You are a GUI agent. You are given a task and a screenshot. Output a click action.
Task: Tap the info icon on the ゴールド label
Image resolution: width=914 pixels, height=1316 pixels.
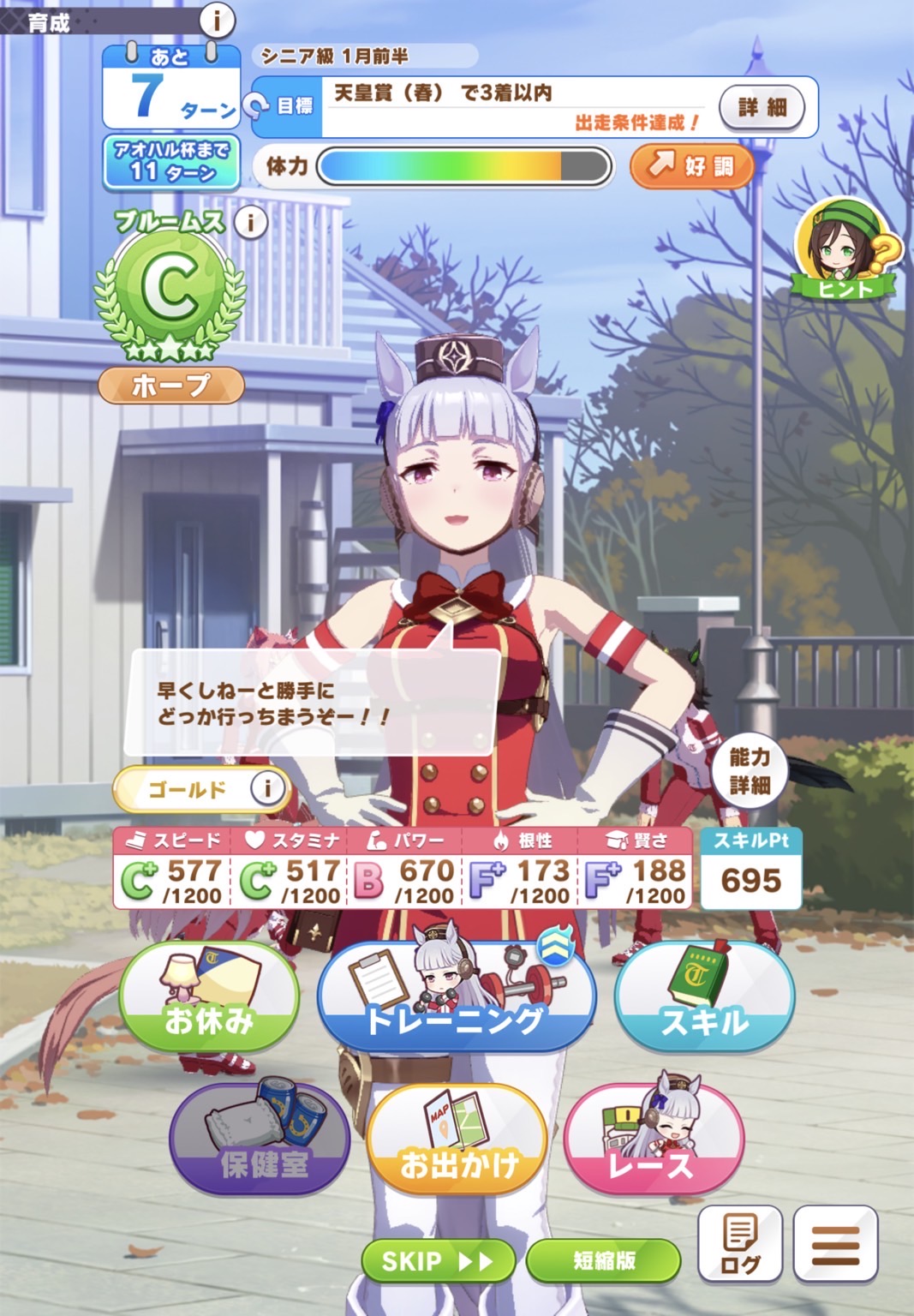(x=267, y=787)
